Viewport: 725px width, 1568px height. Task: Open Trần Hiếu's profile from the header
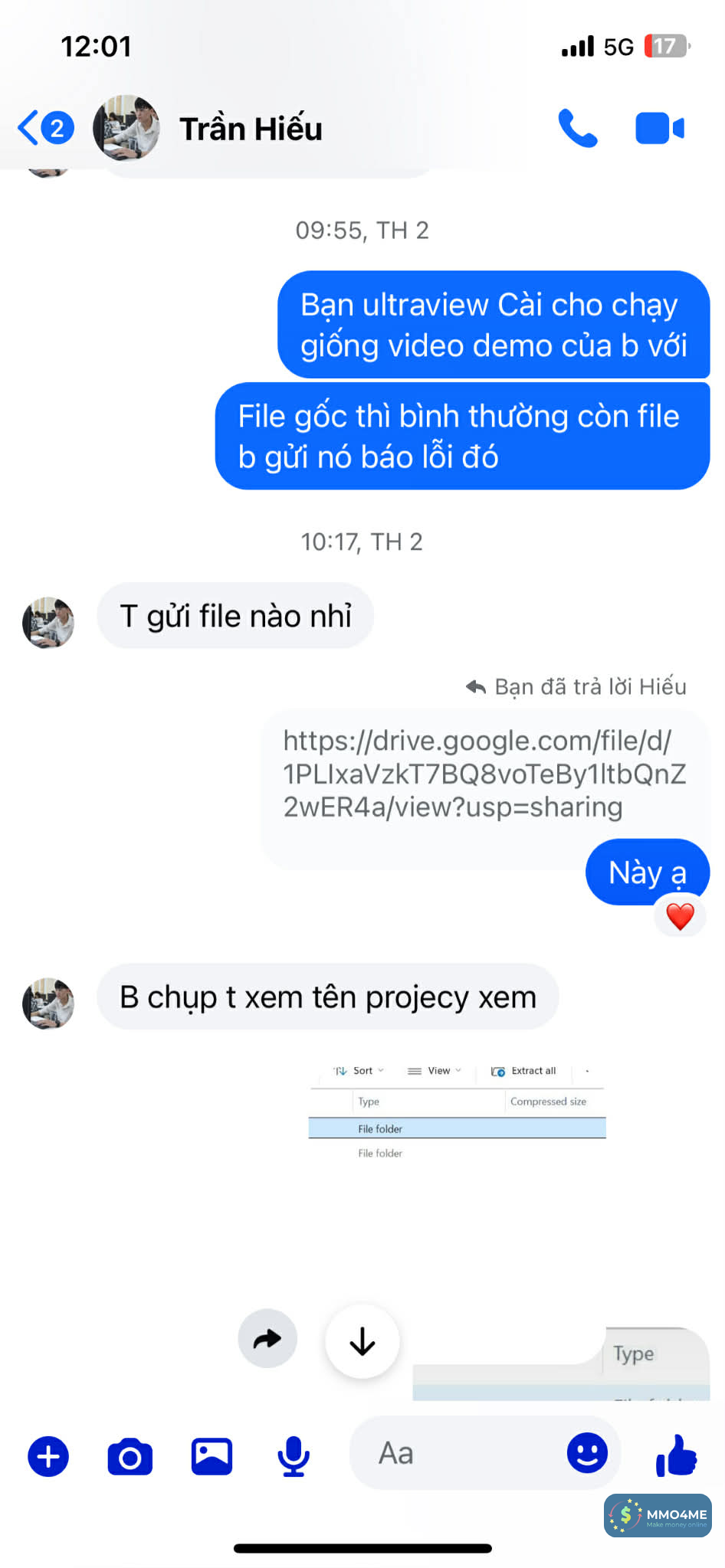tap(250, 129)
